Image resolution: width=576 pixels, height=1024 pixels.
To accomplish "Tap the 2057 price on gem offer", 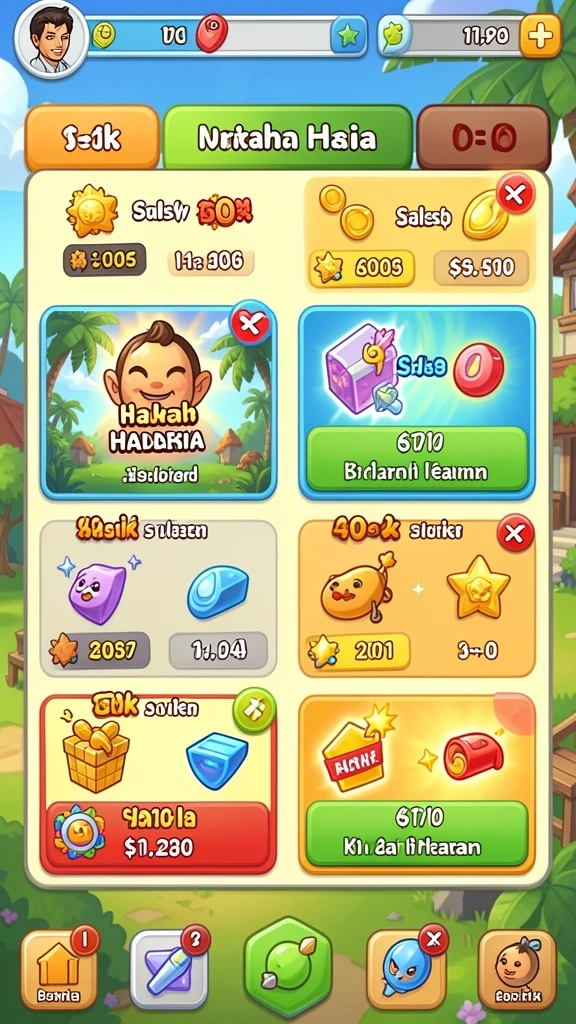I will [x=100, y=650].
